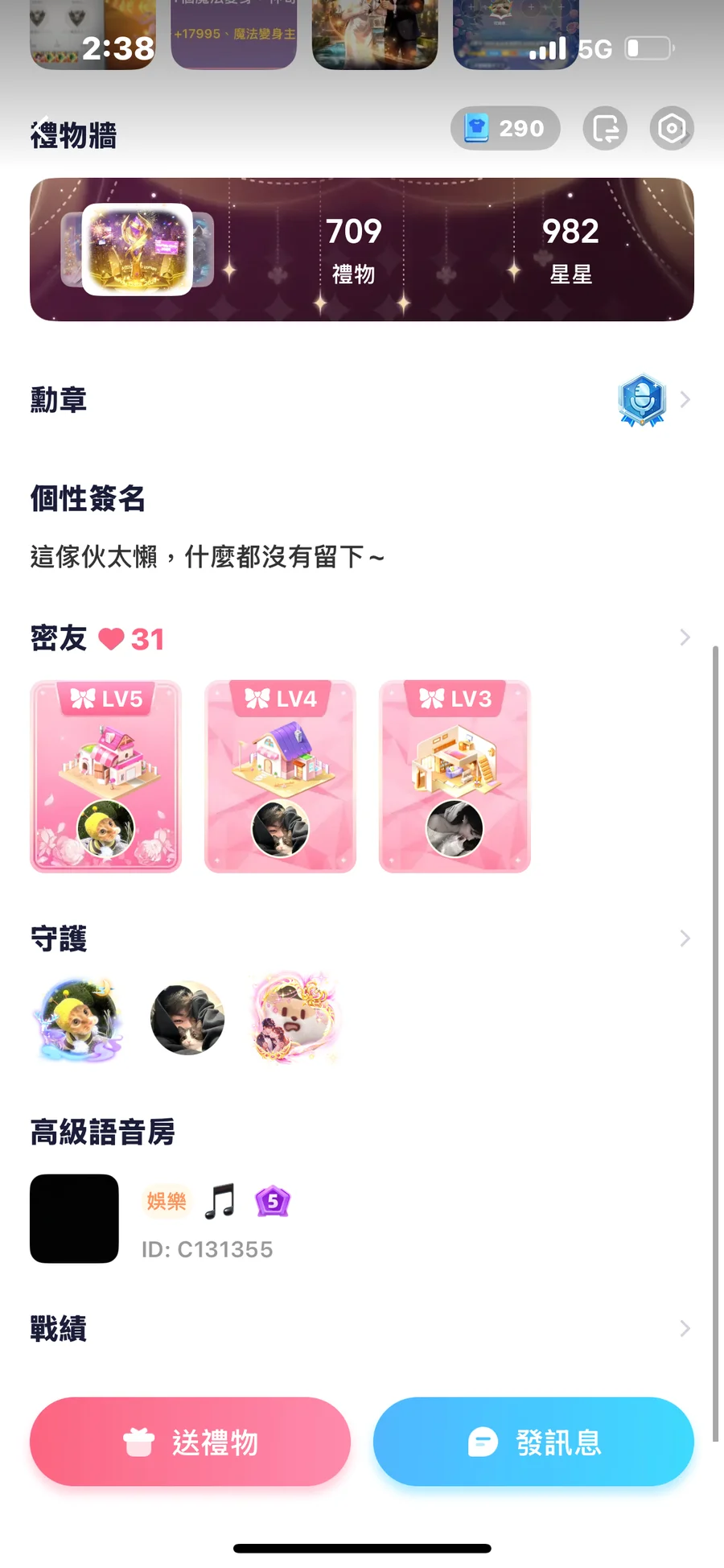
Task: Expand the 密友 close friends list
Action: click(684, 638)
